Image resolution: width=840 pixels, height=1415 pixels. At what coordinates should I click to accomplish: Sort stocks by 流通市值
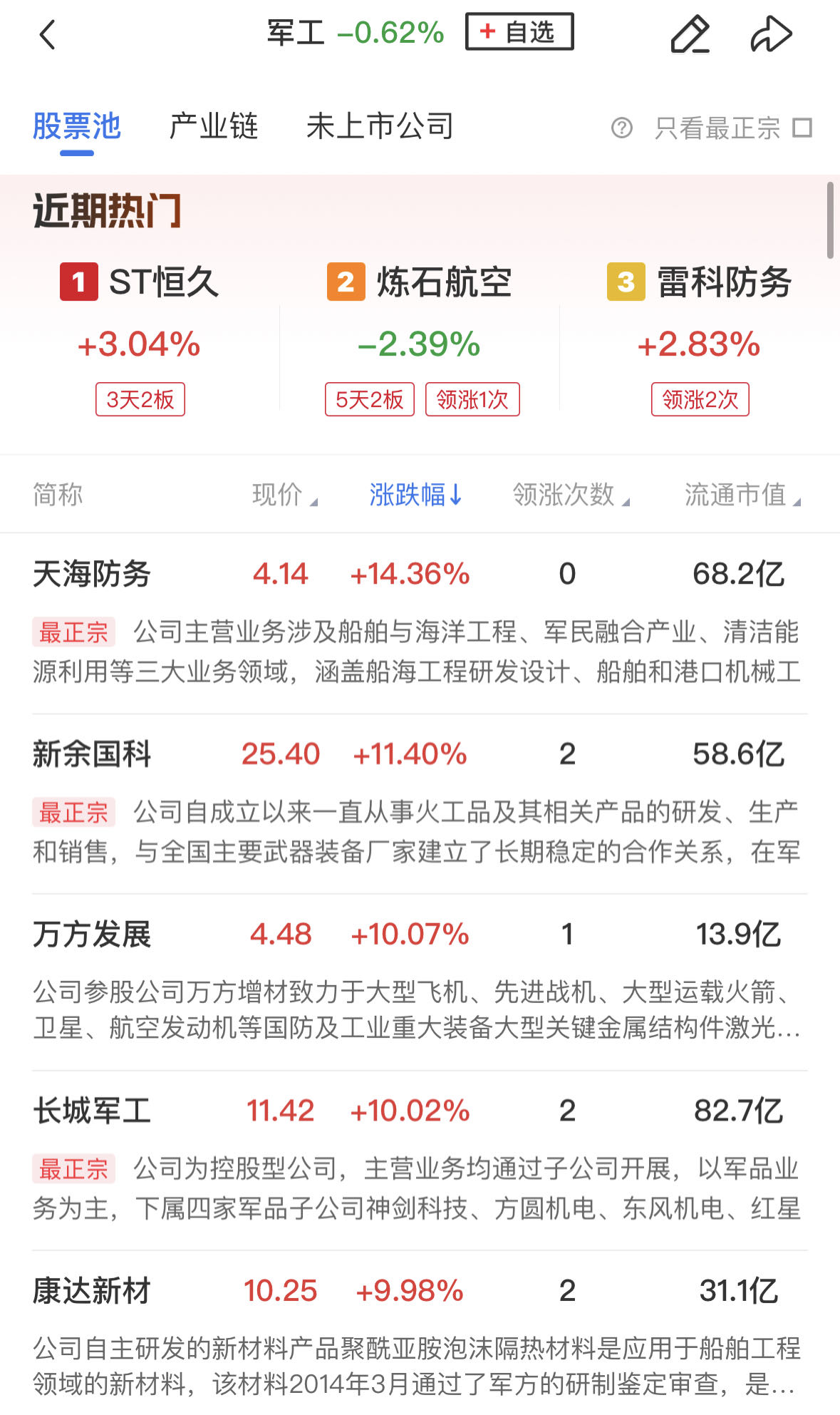pos(742,495)
